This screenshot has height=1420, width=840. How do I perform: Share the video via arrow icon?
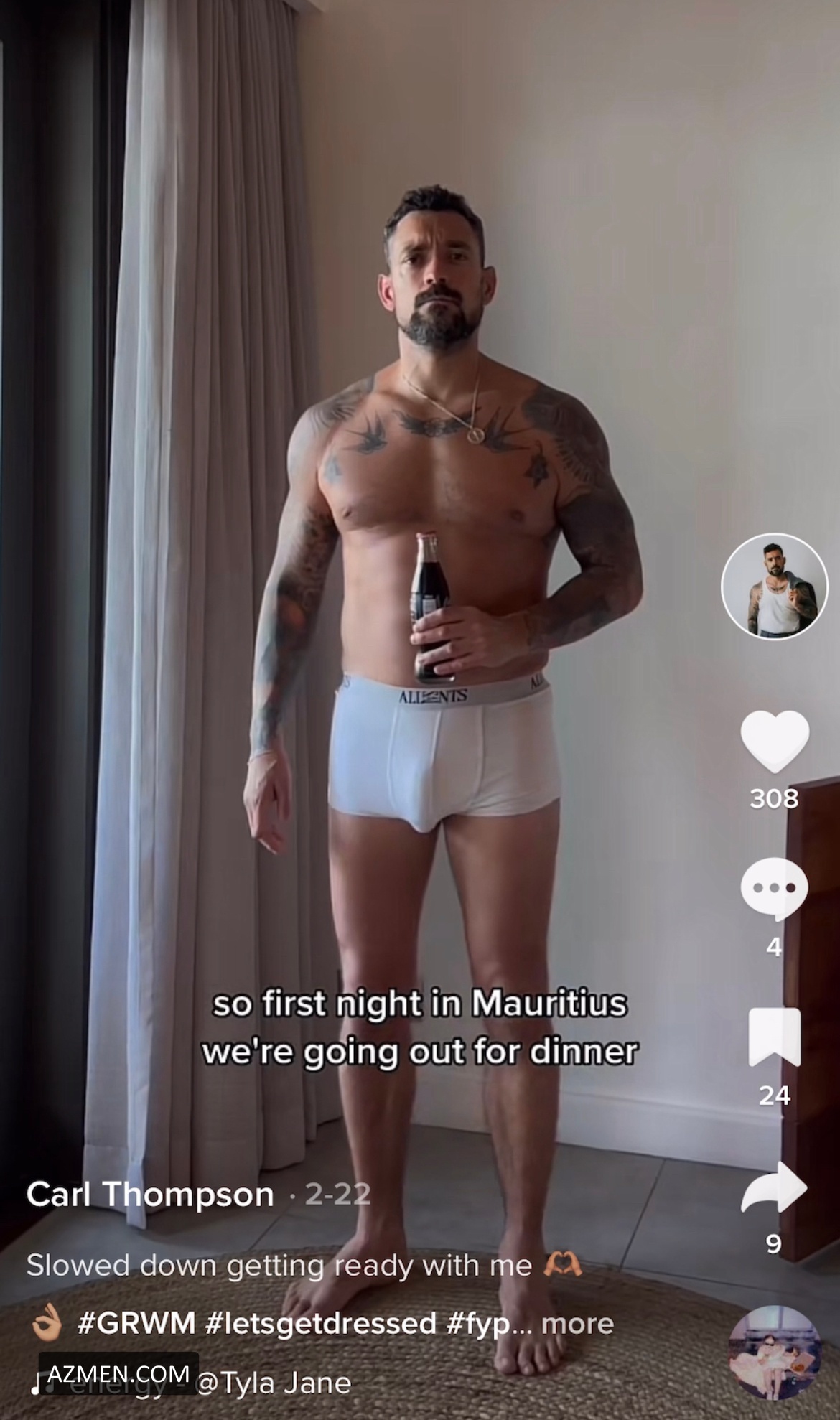click(x=774, y=1187)
